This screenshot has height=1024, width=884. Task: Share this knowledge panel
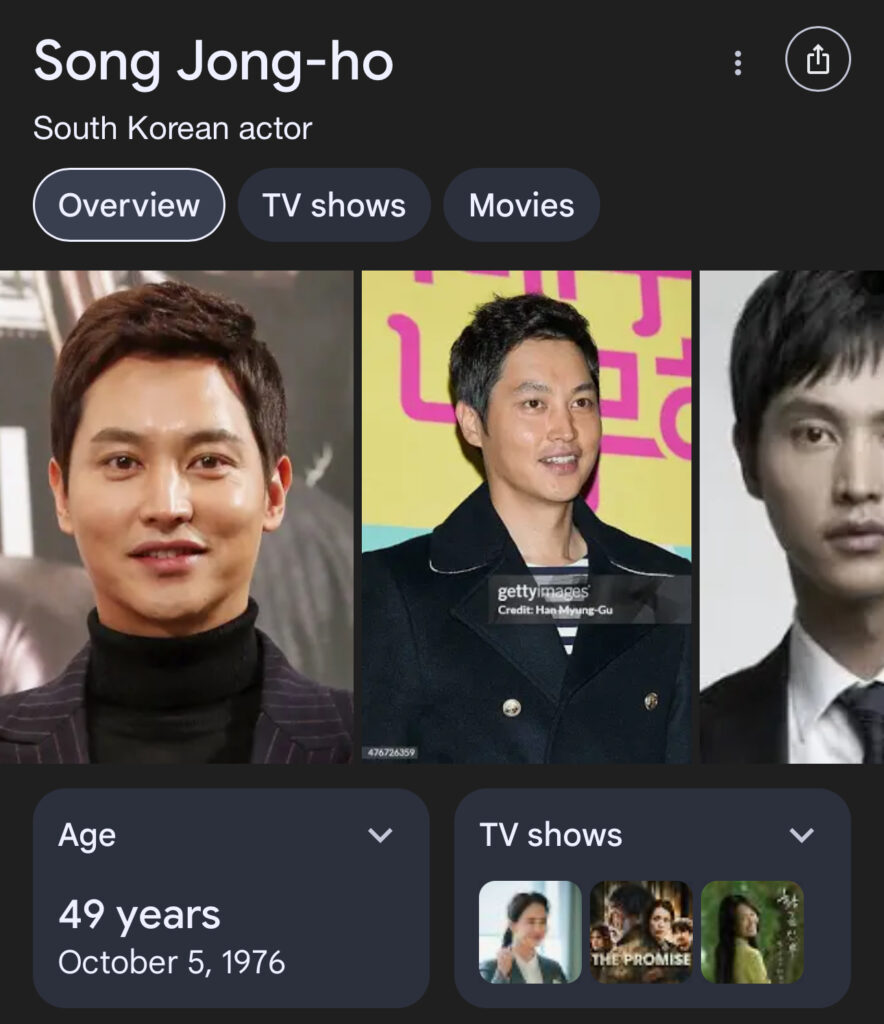(818, 61)
